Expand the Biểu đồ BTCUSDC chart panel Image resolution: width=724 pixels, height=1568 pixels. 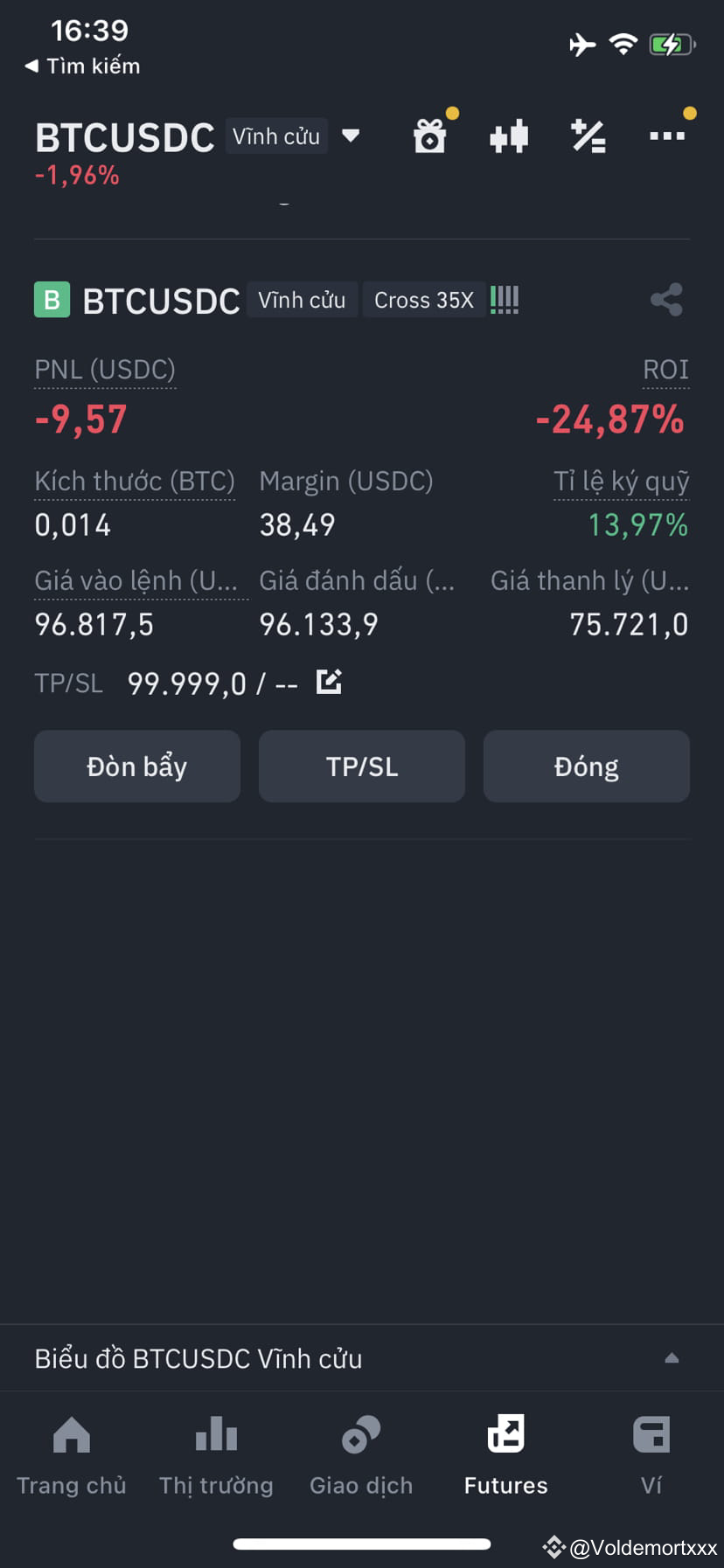[672, 1358]
